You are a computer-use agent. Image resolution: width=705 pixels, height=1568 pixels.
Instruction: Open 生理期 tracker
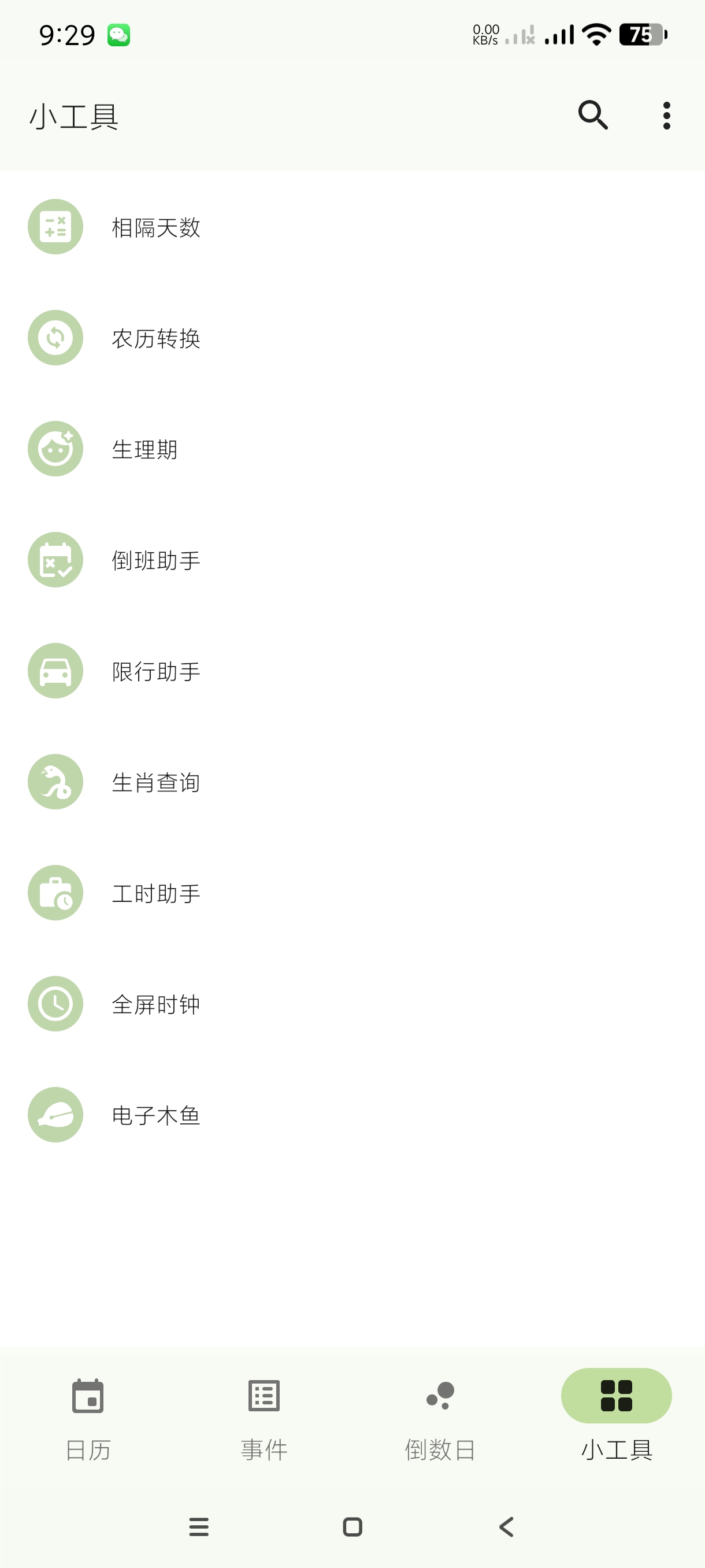pyautogui.click(x=145, y=449)
